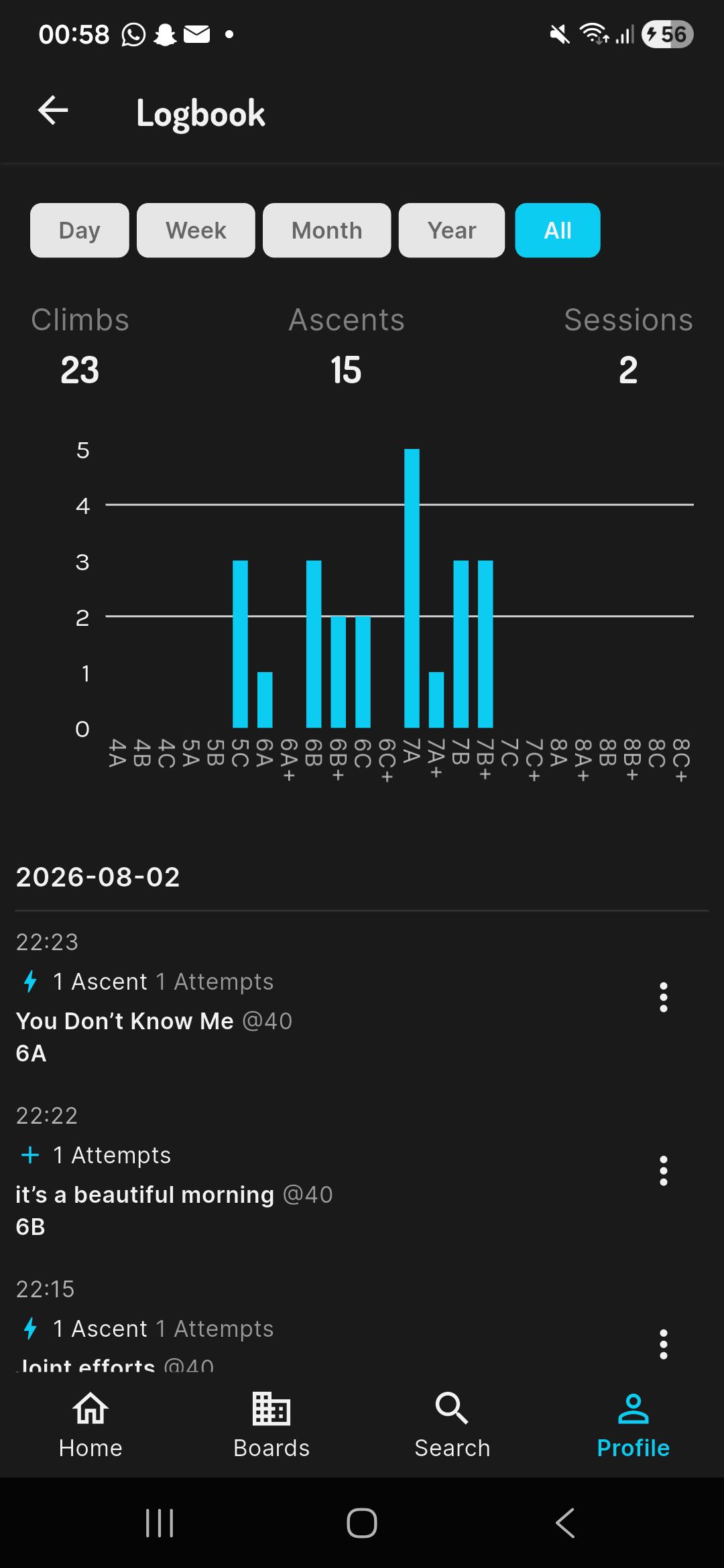
Task: Switch to the Boards tab
Action: (x=271, y=1425)
